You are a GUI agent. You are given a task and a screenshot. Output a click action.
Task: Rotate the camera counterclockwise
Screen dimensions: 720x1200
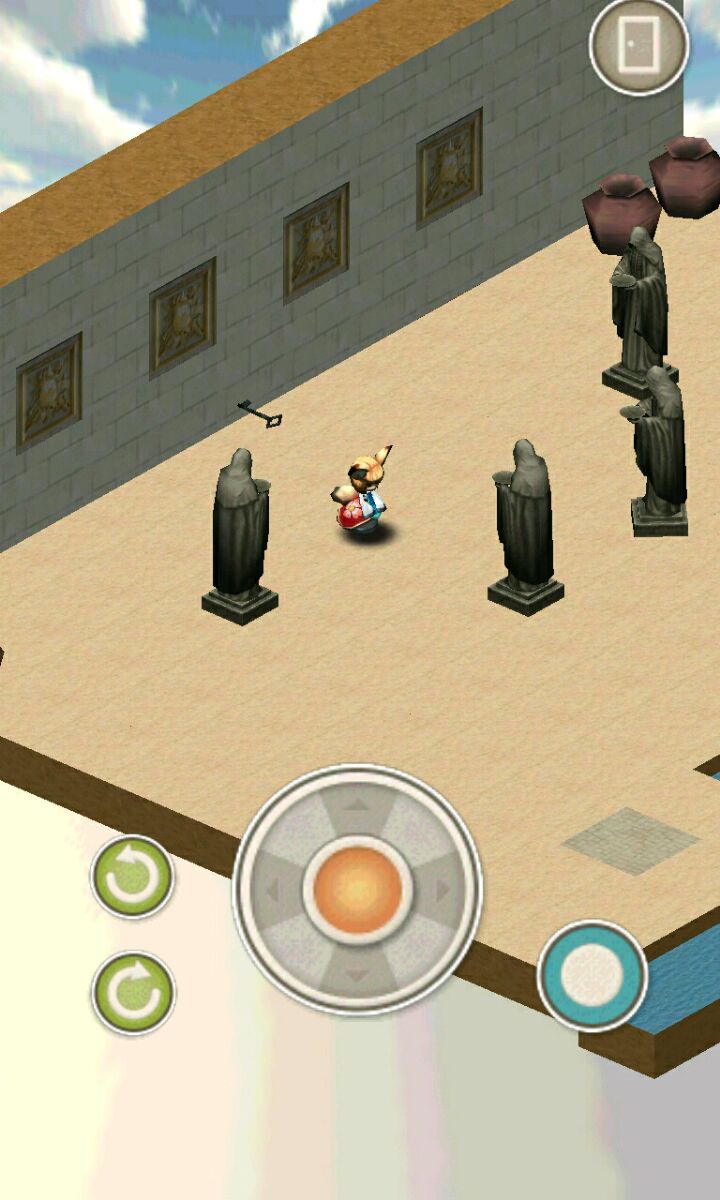132,877
